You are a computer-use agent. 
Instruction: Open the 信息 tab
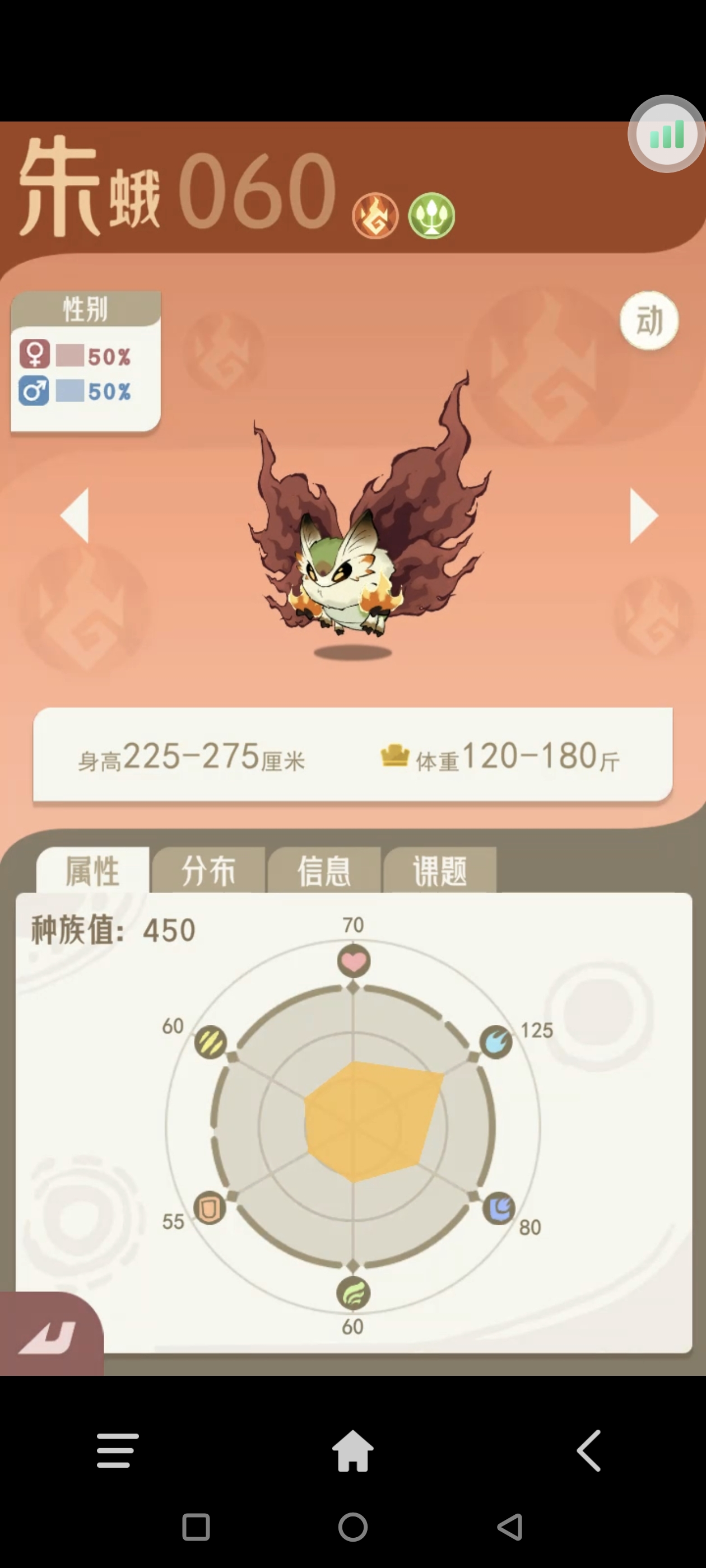324,871
